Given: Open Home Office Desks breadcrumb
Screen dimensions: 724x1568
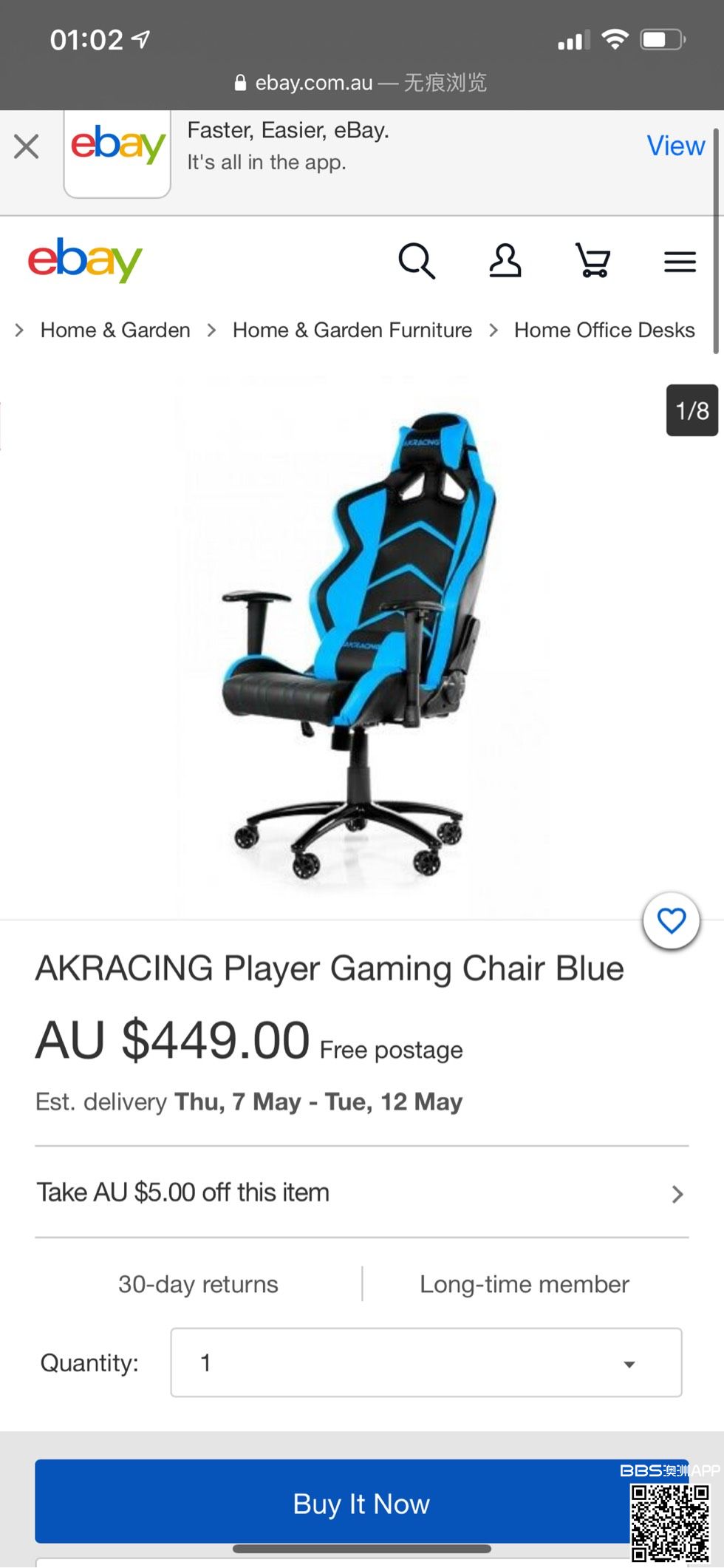Looking at the screenshot, I should pyautogui.click(x=604, y=330).
